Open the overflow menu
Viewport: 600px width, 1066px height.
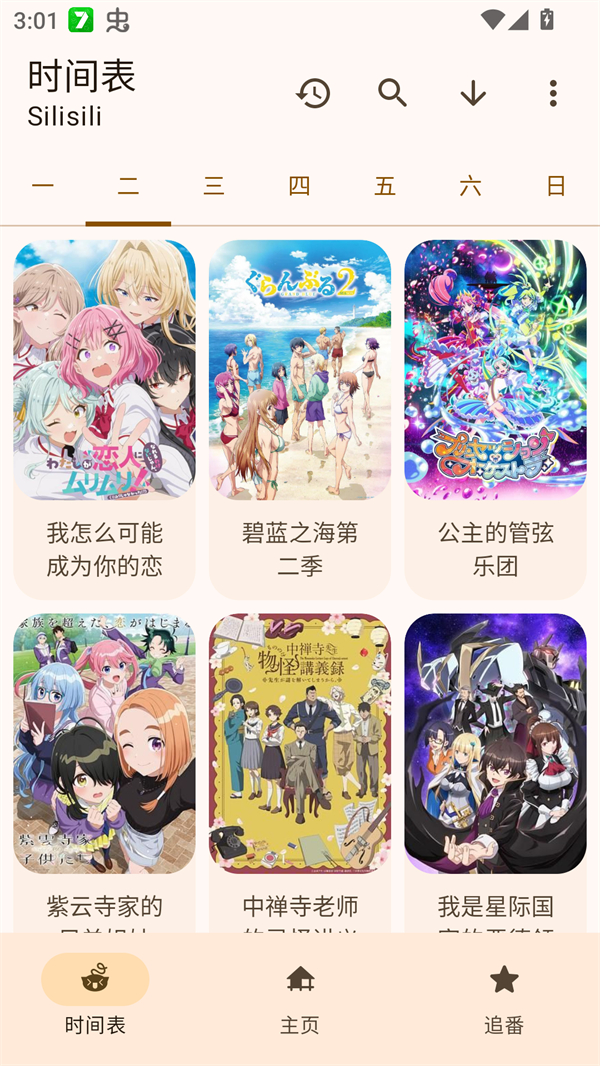[553, 93]
